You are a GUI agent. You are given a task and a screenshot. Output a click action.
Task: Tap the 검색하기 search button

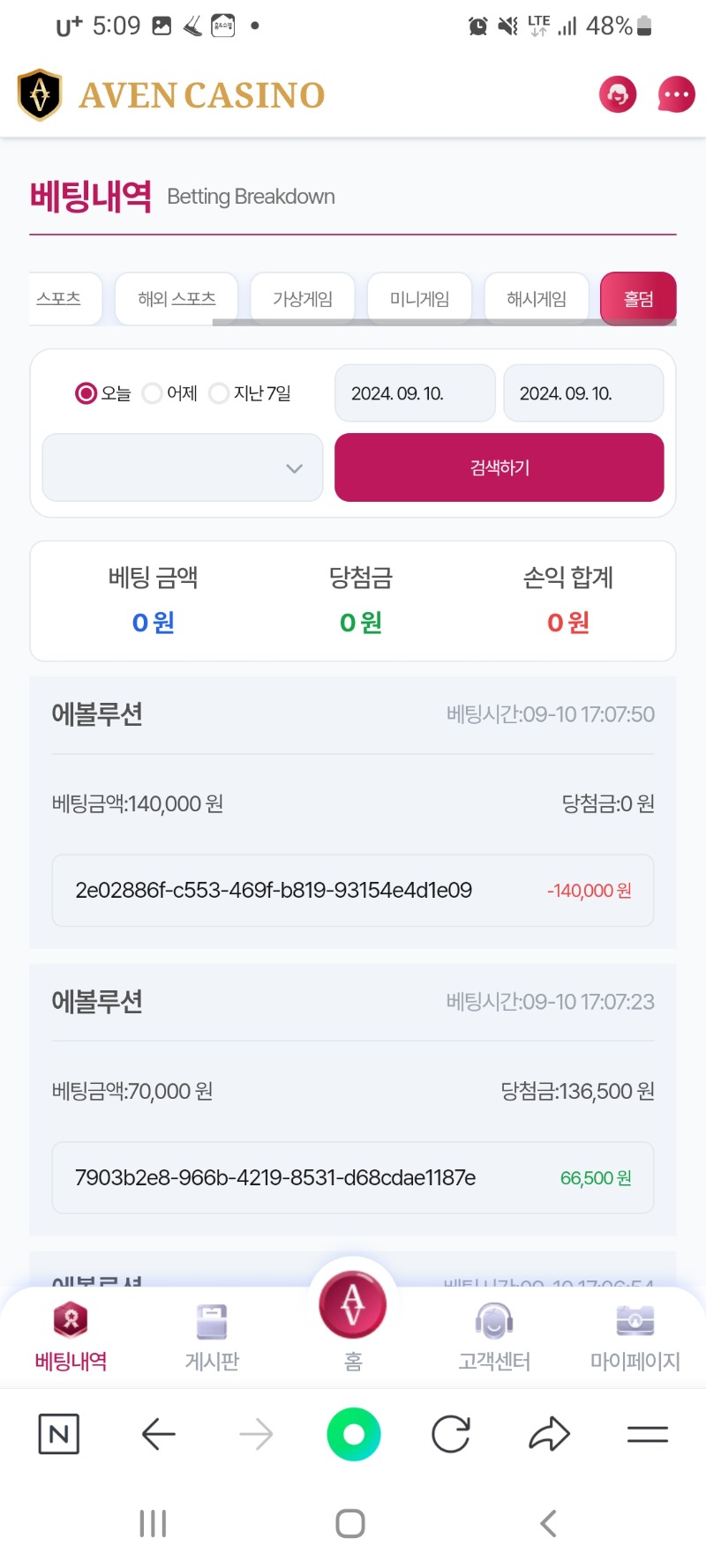coord(499,467)
